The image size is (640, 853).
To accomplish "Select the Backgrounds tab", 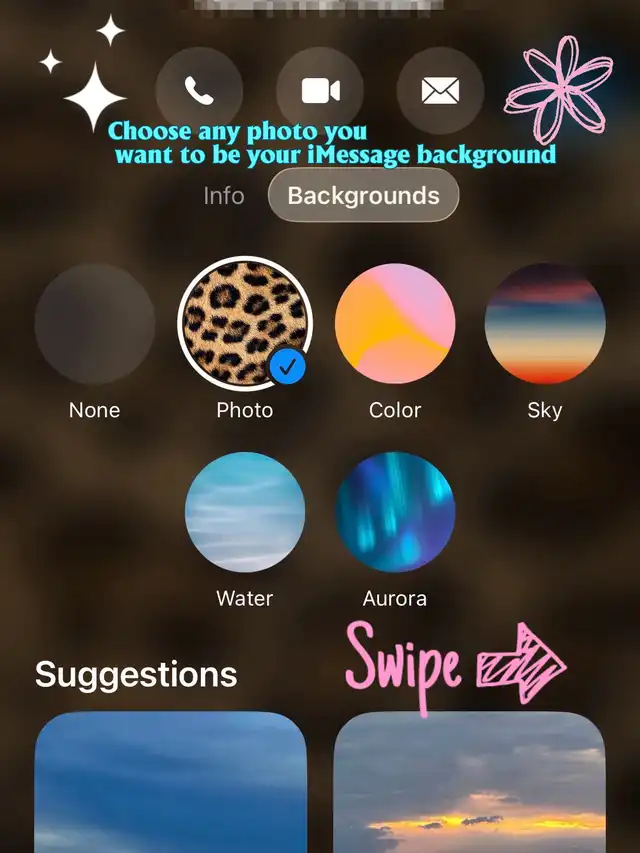I will coord(363,195).
